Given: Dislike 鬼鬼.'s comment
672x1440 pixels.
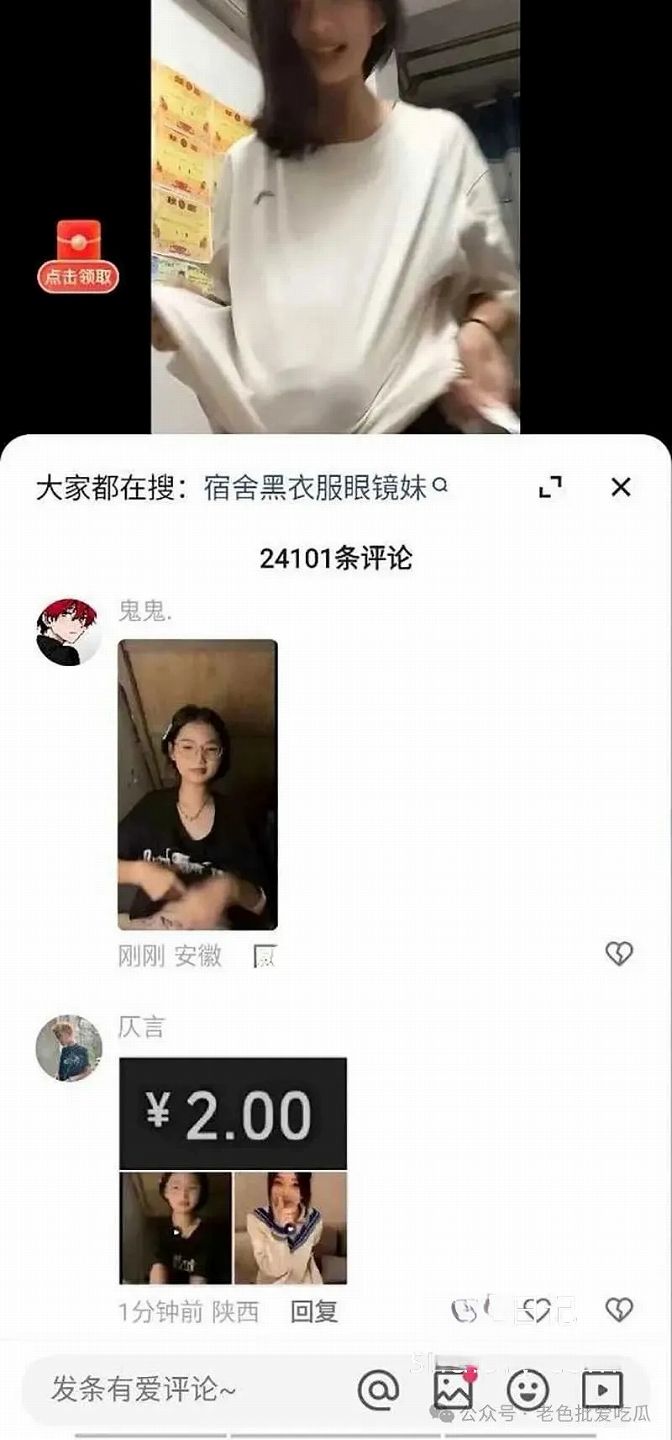Looking at the screenshot, I should [x=619, y=954].
